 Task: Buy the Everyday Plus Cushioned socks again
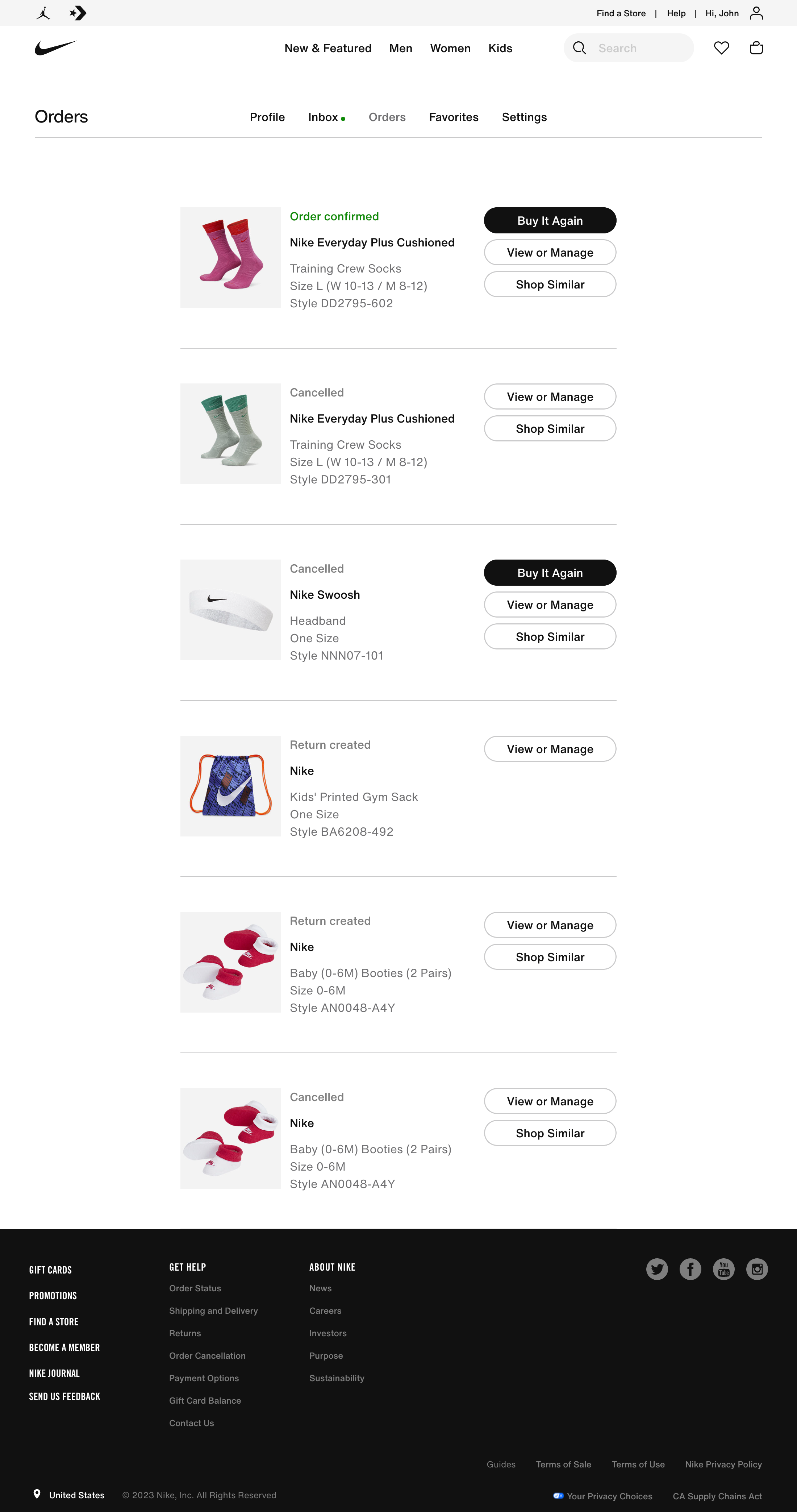[x=549, y=220]
